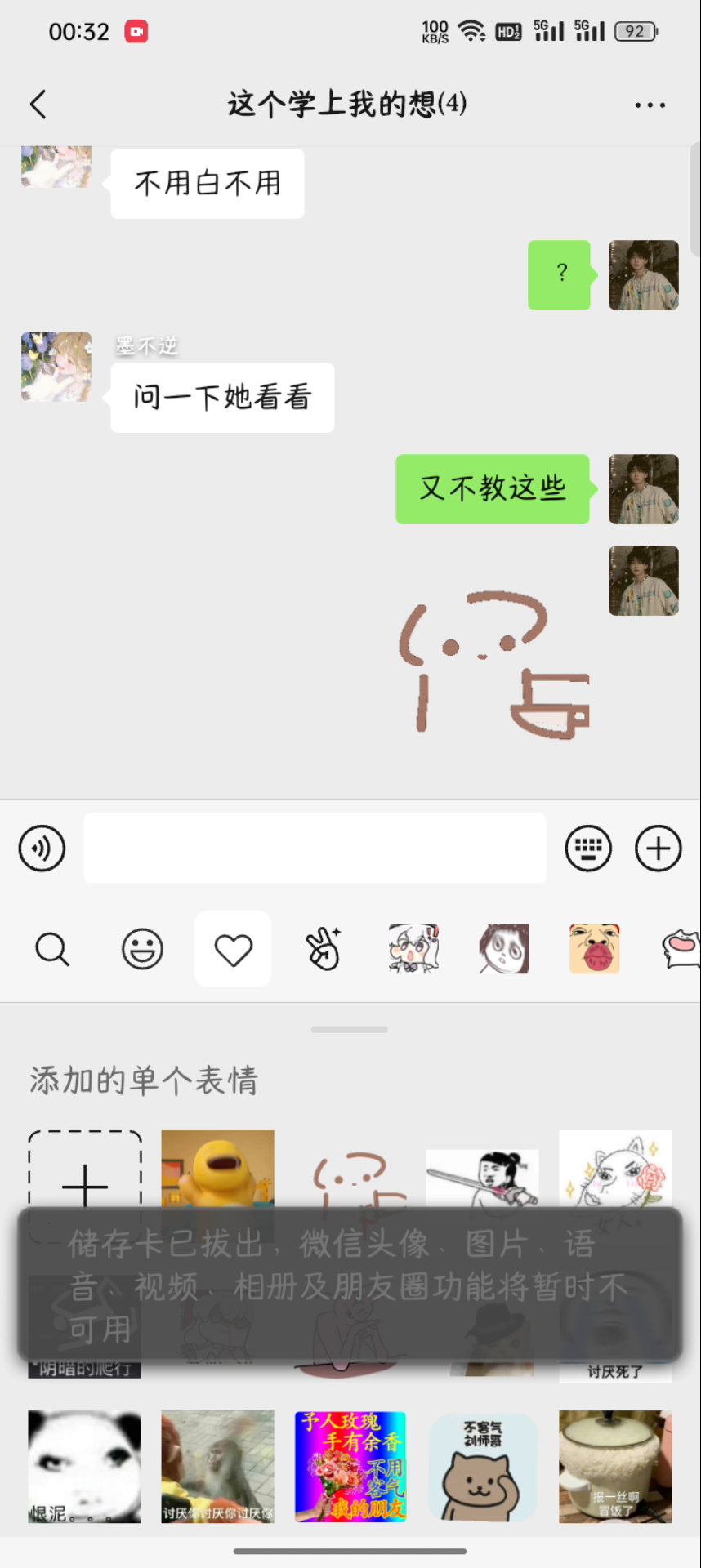The image size is (701, 1568).
Task: Switch to voice message input
Action: point(42,849)
